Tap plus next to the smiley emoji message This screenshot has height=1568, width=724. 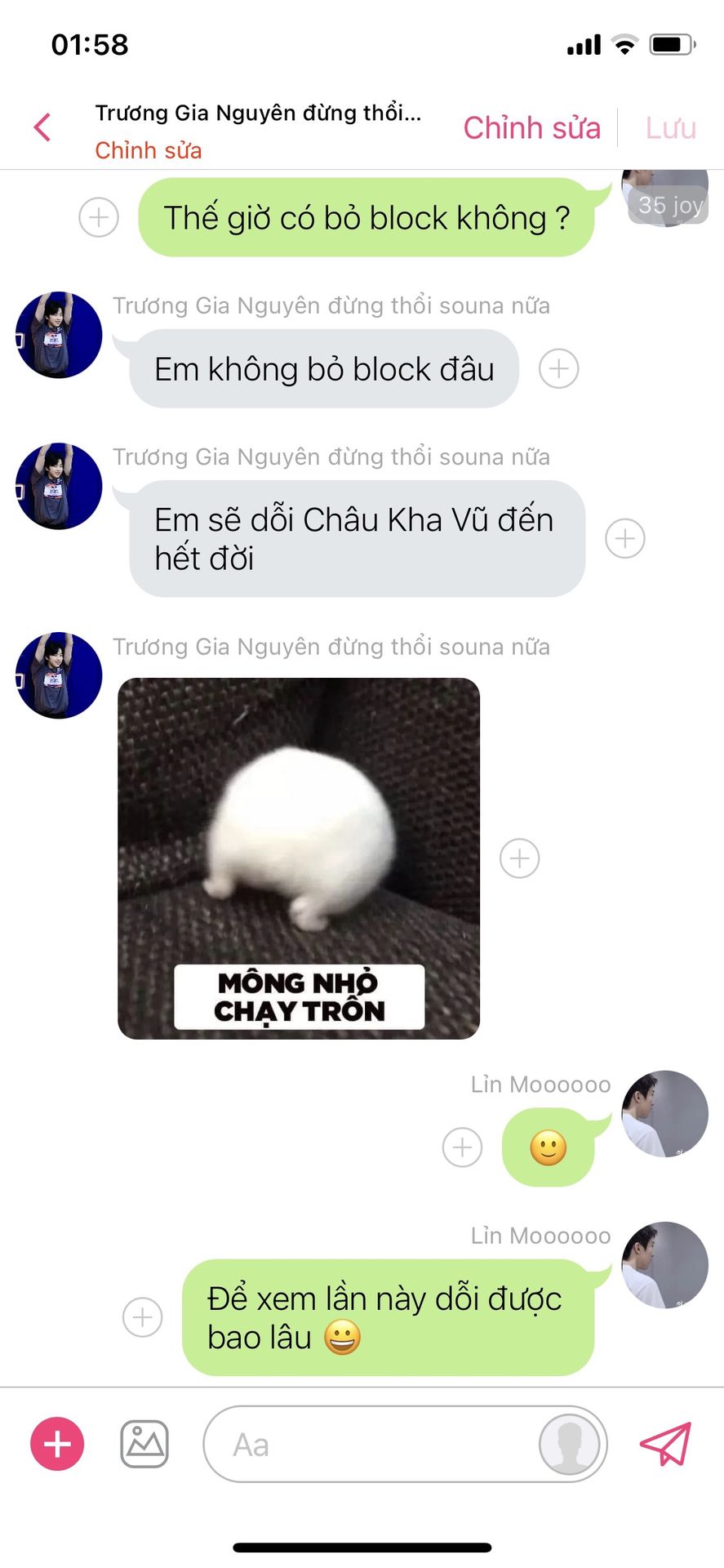tap(463, 1147)
